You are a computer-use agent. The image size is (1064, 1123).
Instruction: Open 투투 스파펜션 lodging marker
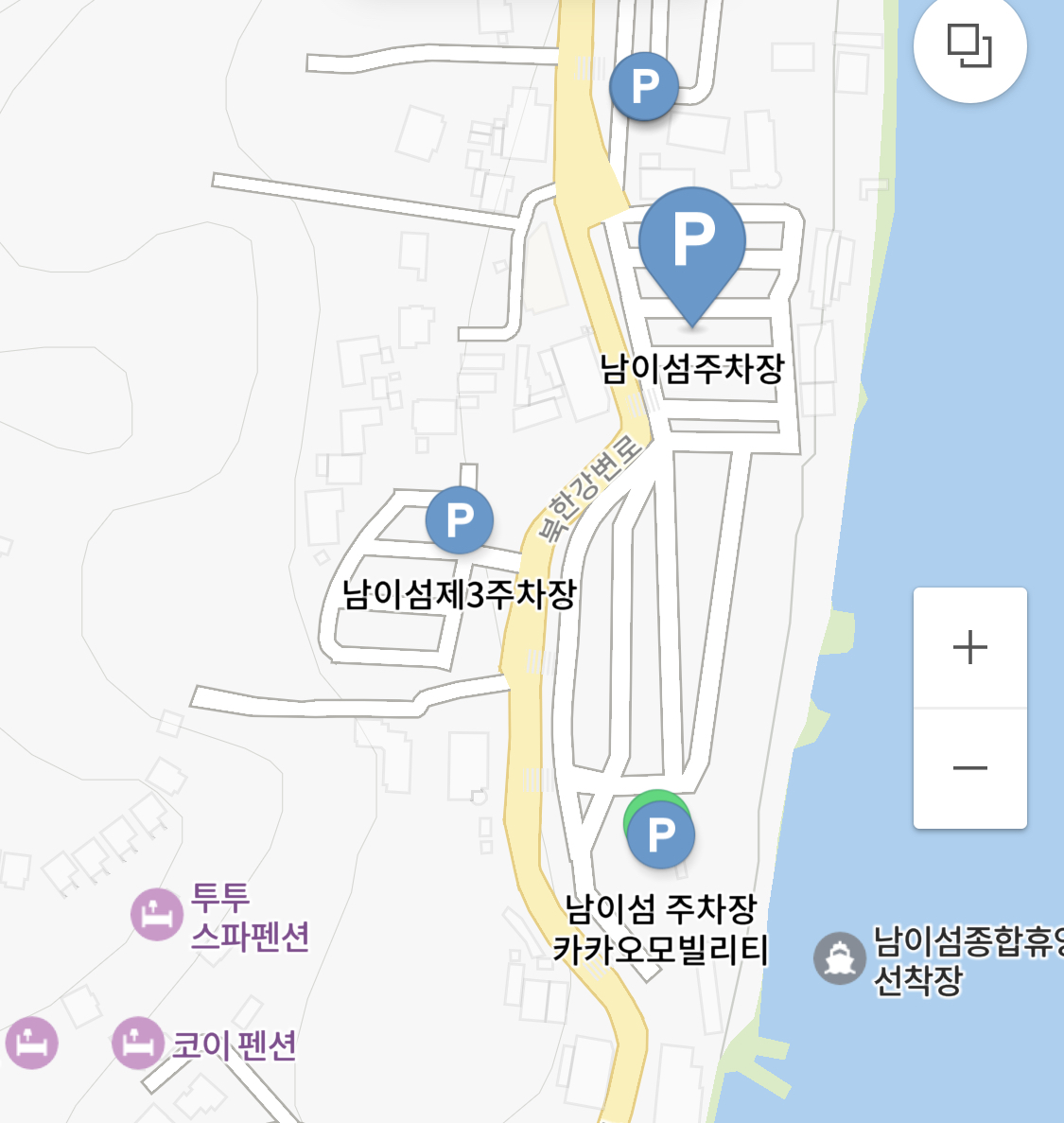pyautogui.click(x=157, y=915)
